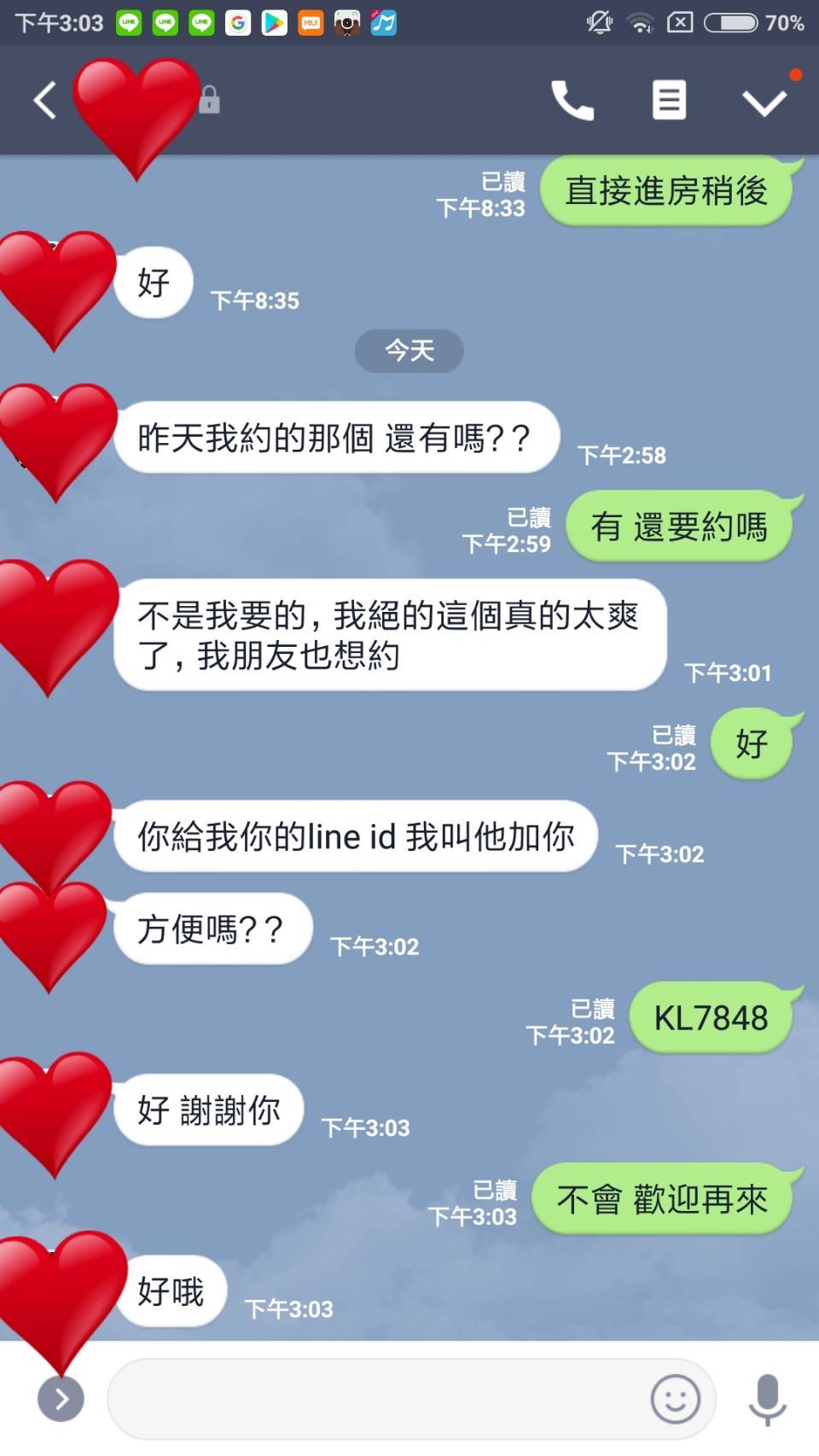
Task: Tap the music app icon in the status bar
Action: [383, 23]
